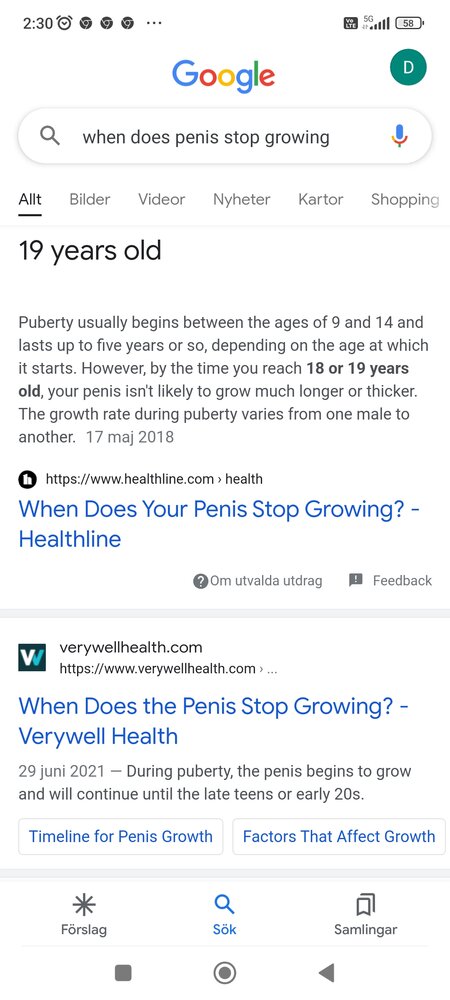Image resolution: width=450 pixels, height=1000 pixels.
Task: Edit the search query box
Action: (225, 136)
